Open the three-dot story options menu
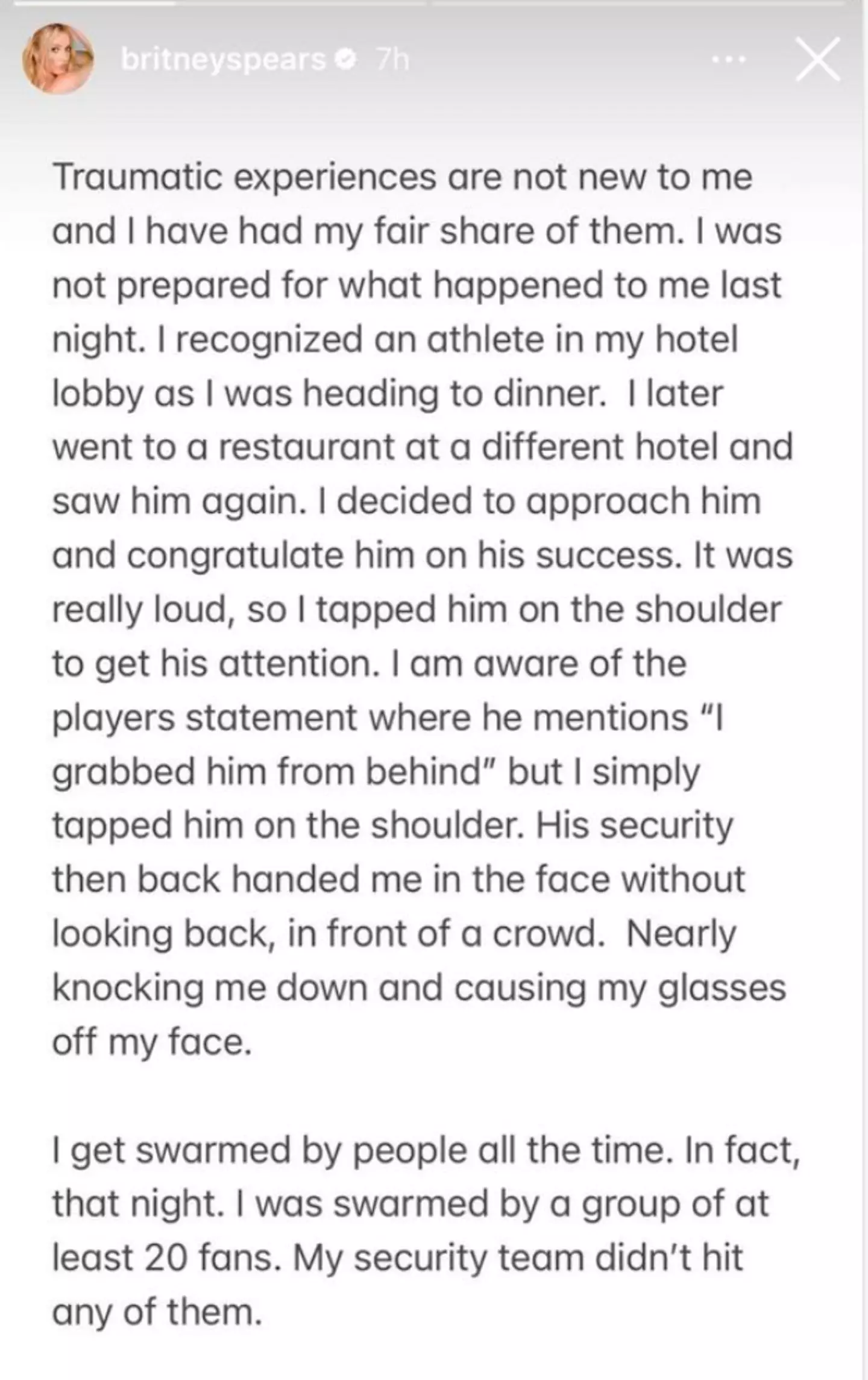Viewport: 868px width, 1380px height. tap(729, 60)
